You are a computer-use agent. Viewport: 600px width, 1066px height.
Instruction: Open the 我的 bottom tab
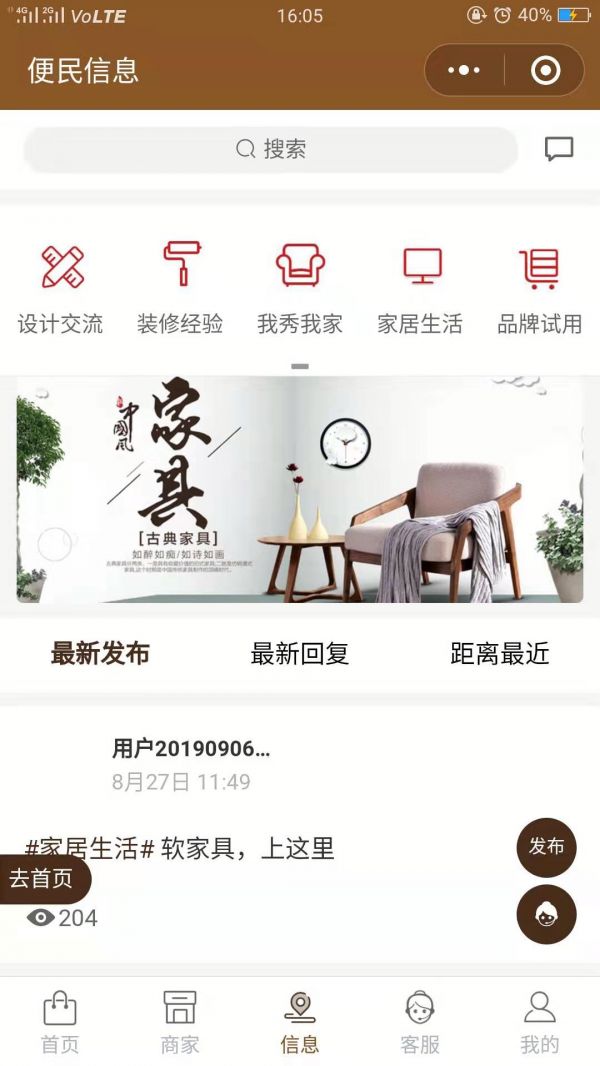point(540,1022)
